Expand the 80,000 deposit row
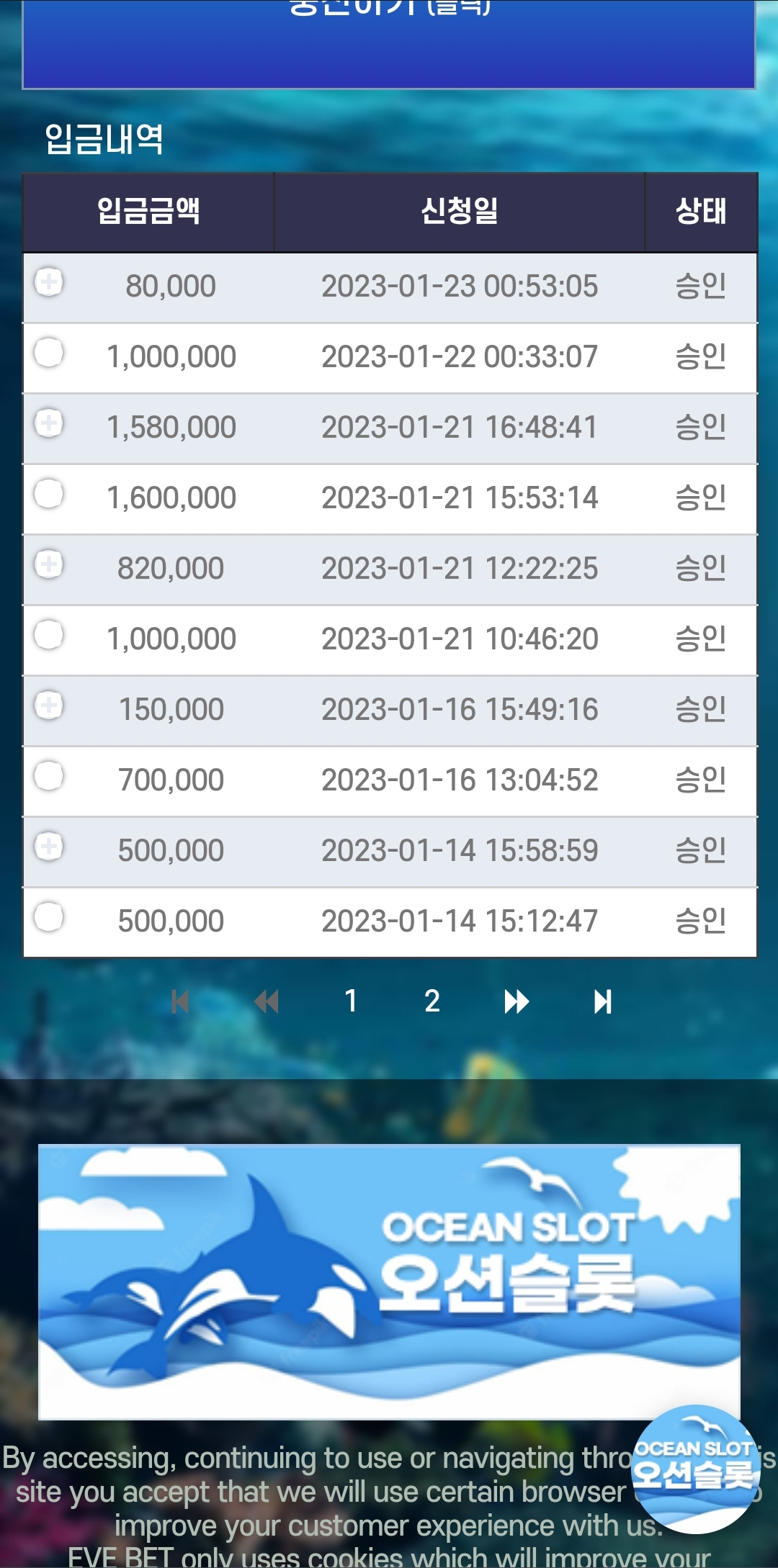 pos(49,281)
